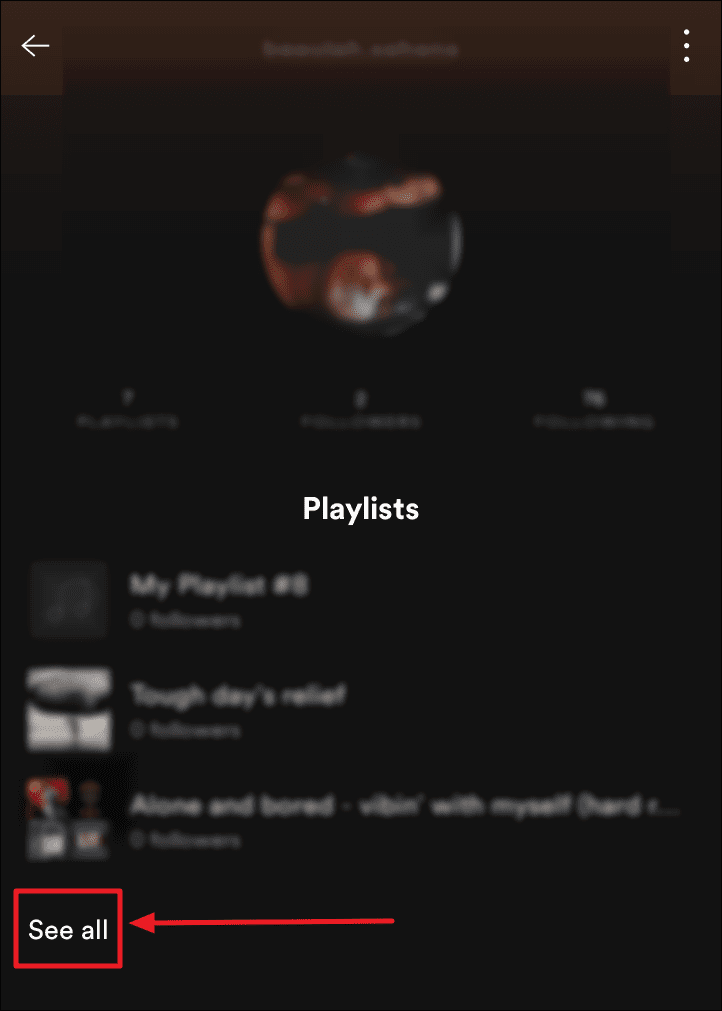Open the three-dot overflow menu

[686, 46]
